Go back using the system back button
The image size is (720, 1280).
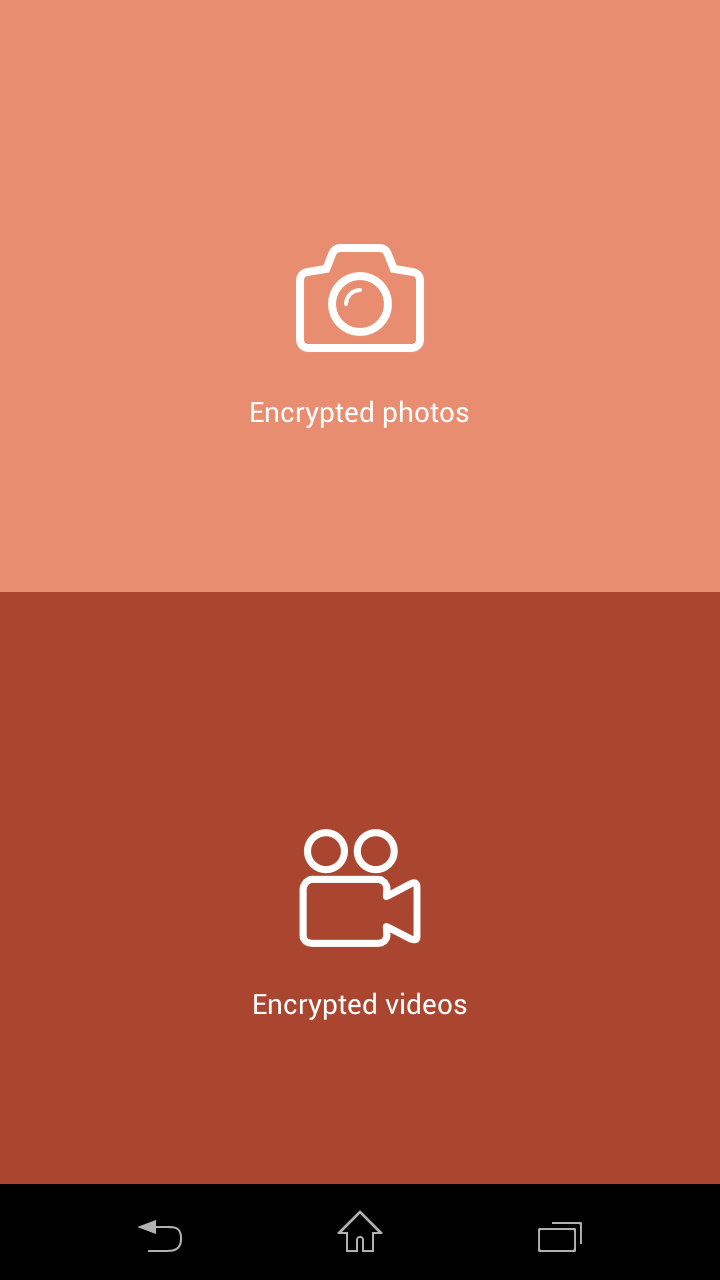[160, 1234]
